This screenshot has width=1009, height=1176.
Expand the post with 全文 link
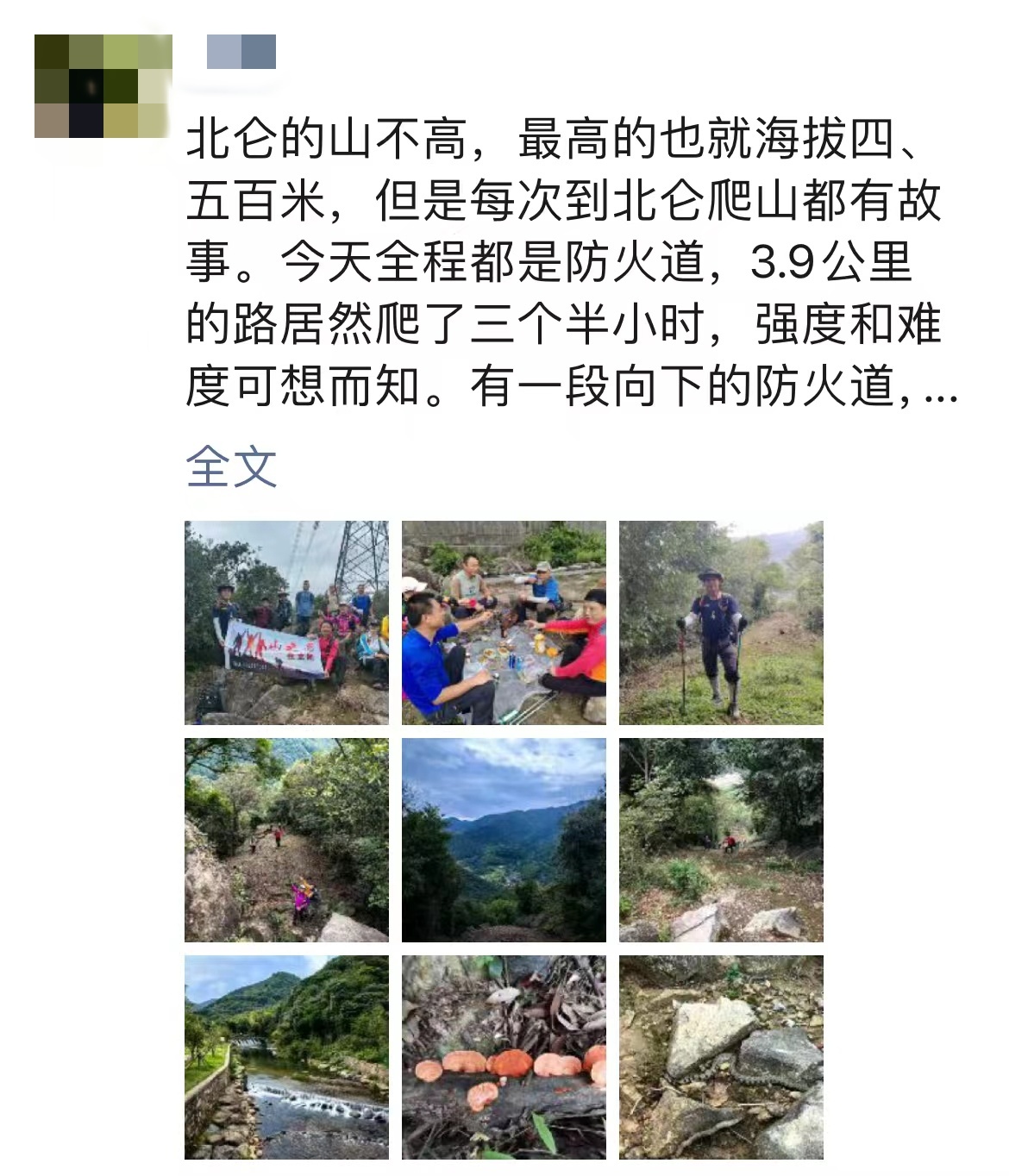[x=231, y=467]
